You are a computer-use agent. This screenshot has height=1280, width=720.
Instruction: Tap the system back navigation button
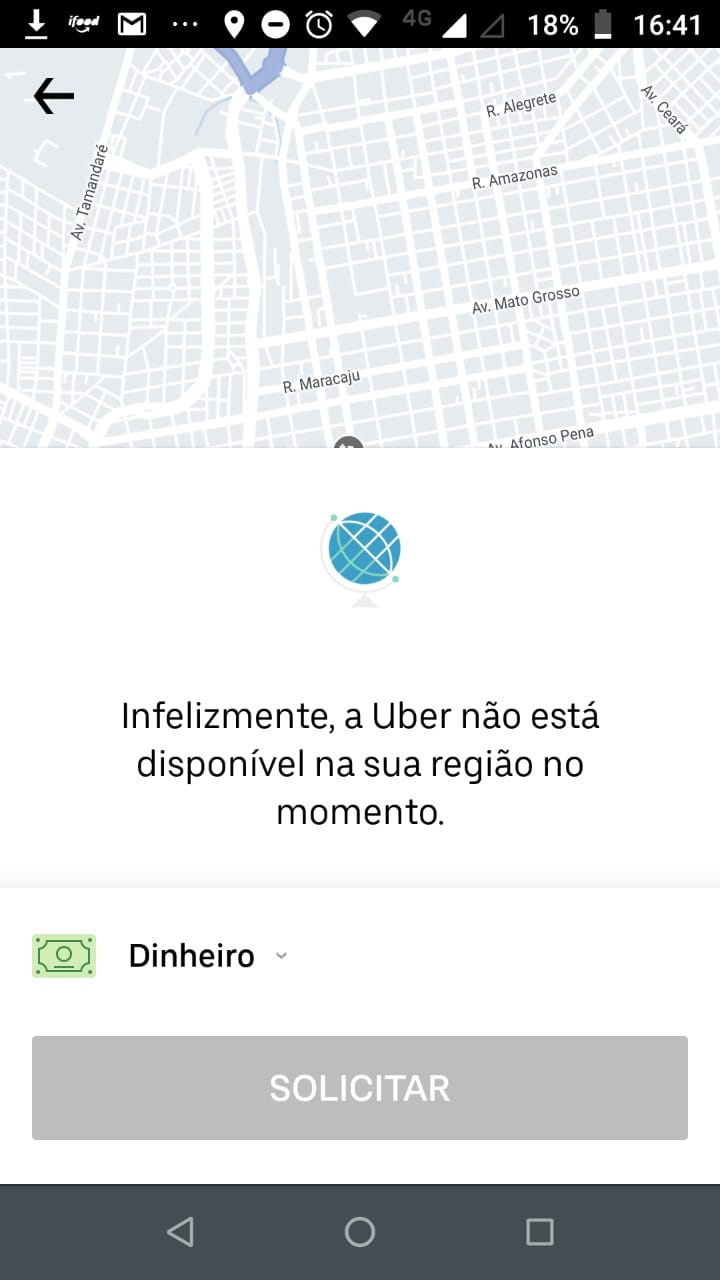click(180, 1232)
